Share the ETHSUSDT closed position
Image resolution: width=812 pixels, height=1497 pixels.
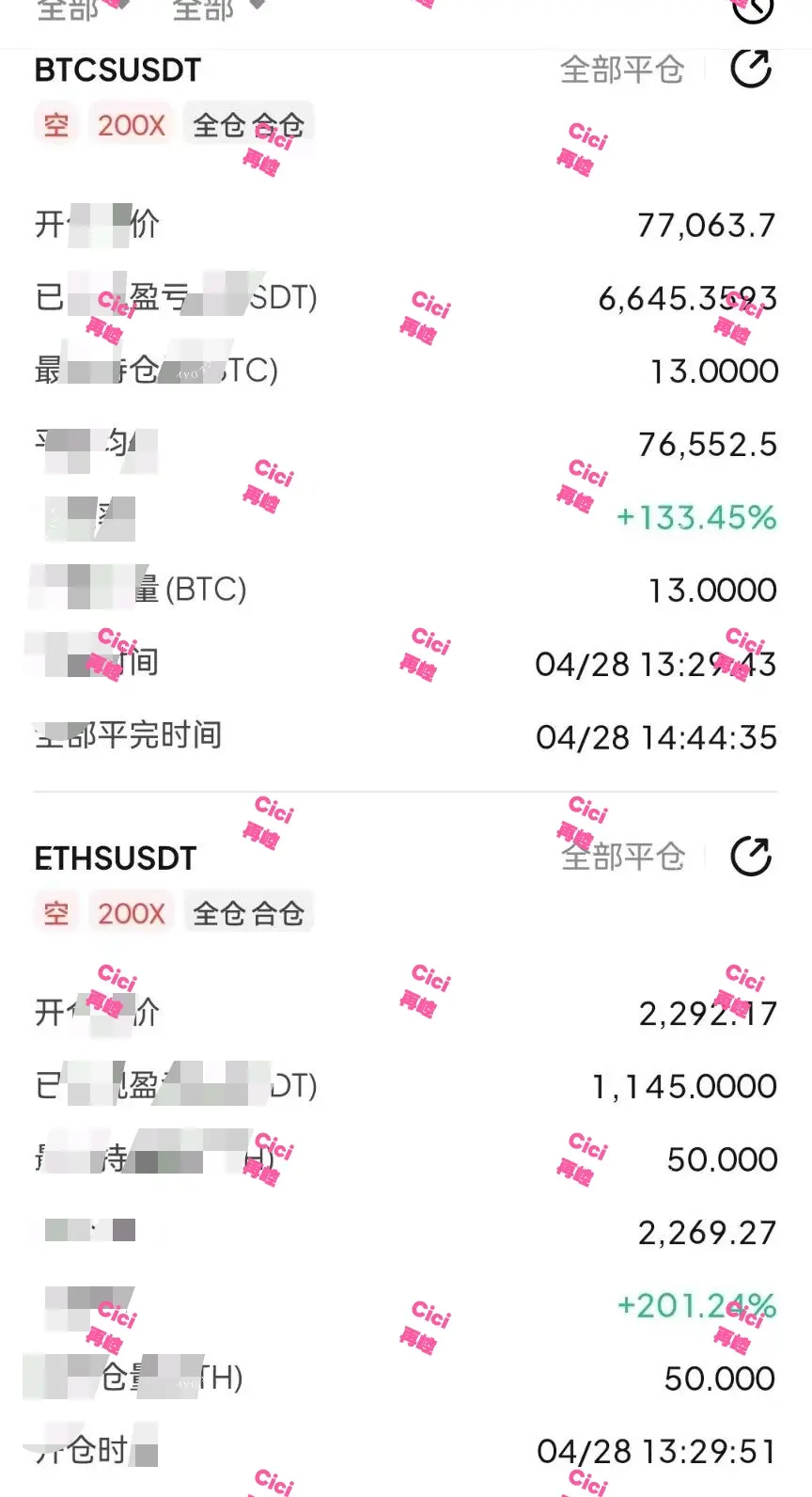pos(750,856)
